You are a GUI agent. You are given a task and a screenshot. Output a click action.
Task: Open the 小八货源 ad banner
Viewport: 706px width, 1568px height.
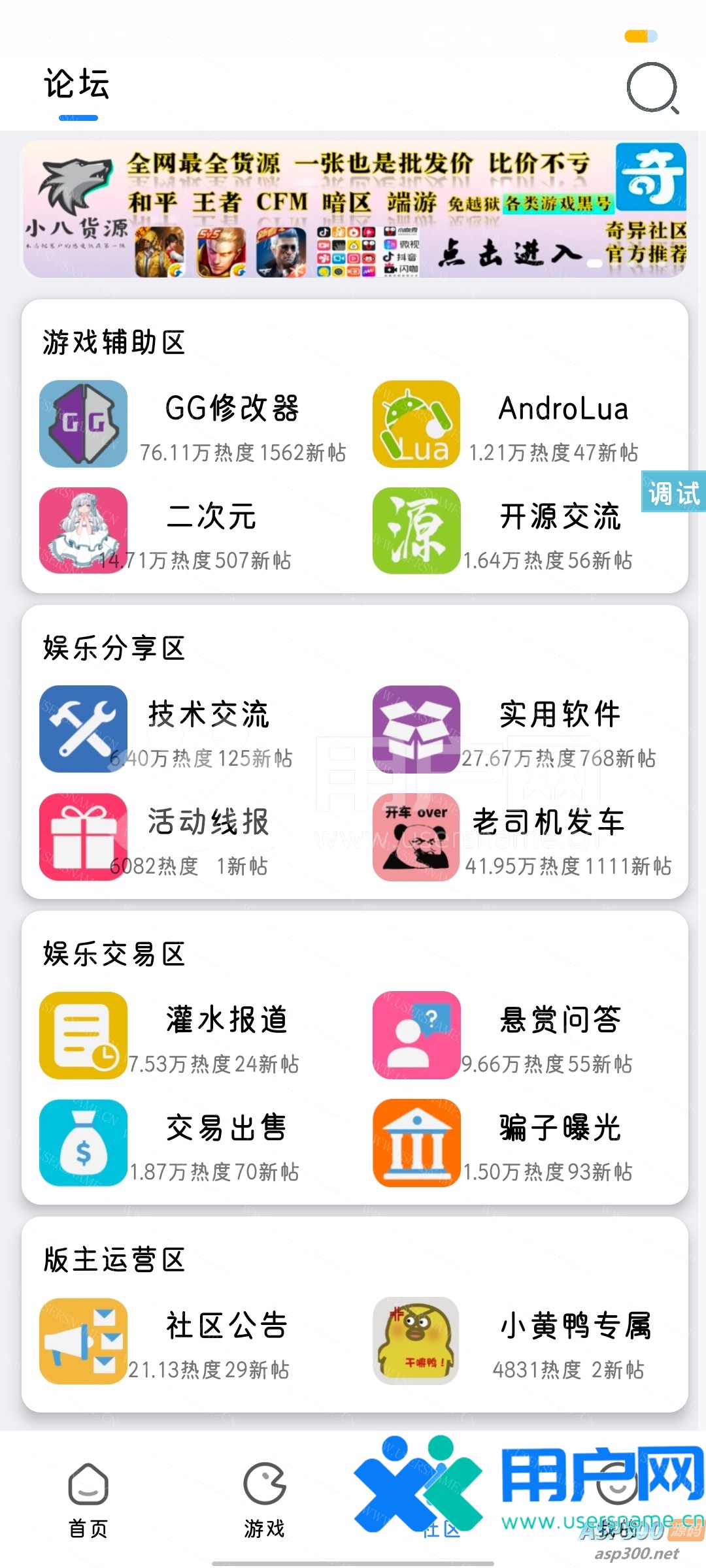[x=354, y=210]
